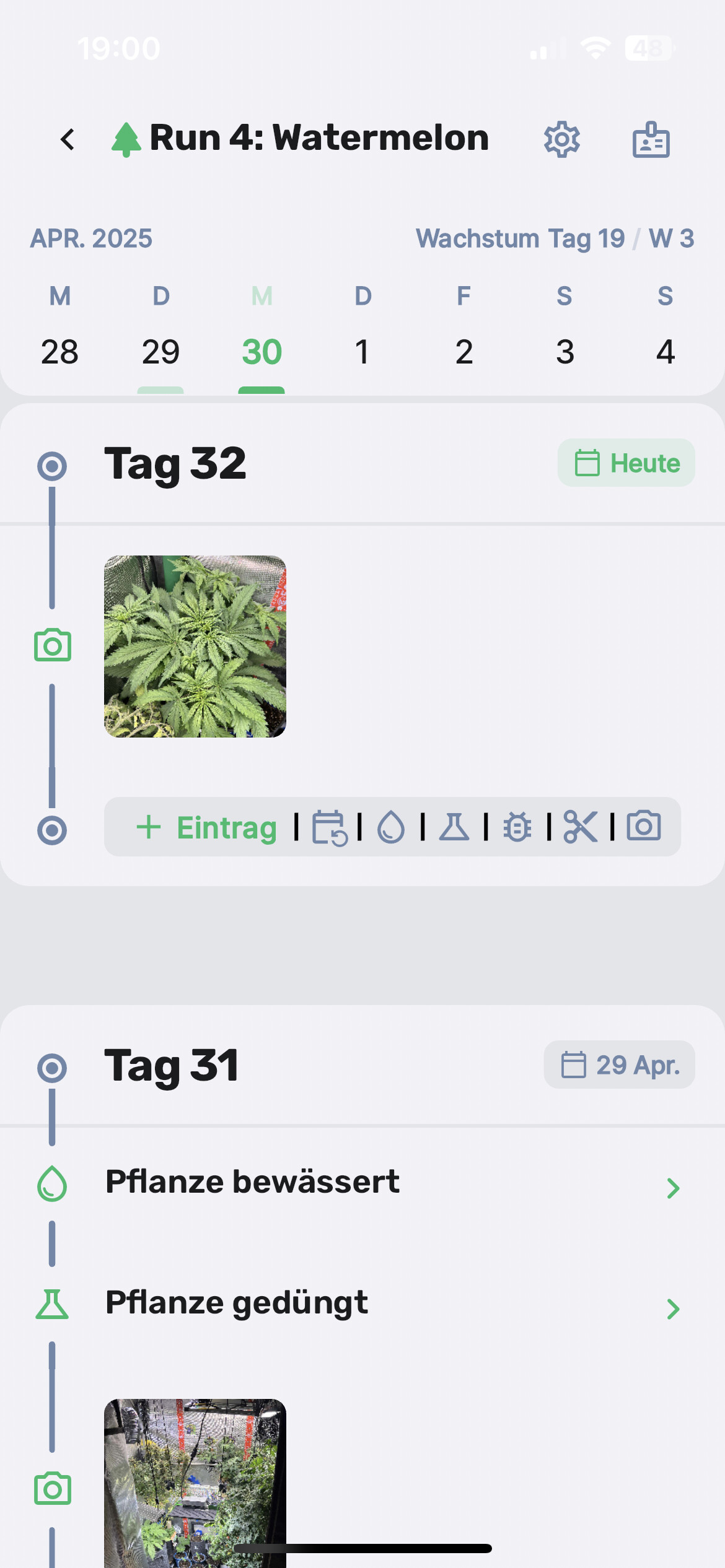Add a fertilizer entry via flask icon
725x1568 pixels.
(x=454, y=827)
